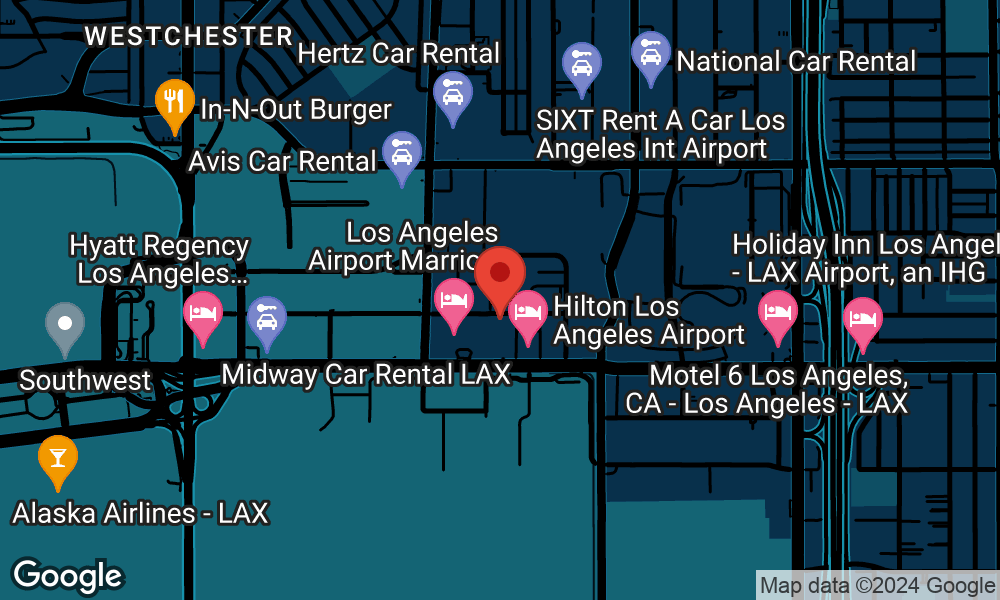Select the Avis Car Rental marker
Image resolution: width=1000 pixels, height=600 pixels.
(402, 153)
